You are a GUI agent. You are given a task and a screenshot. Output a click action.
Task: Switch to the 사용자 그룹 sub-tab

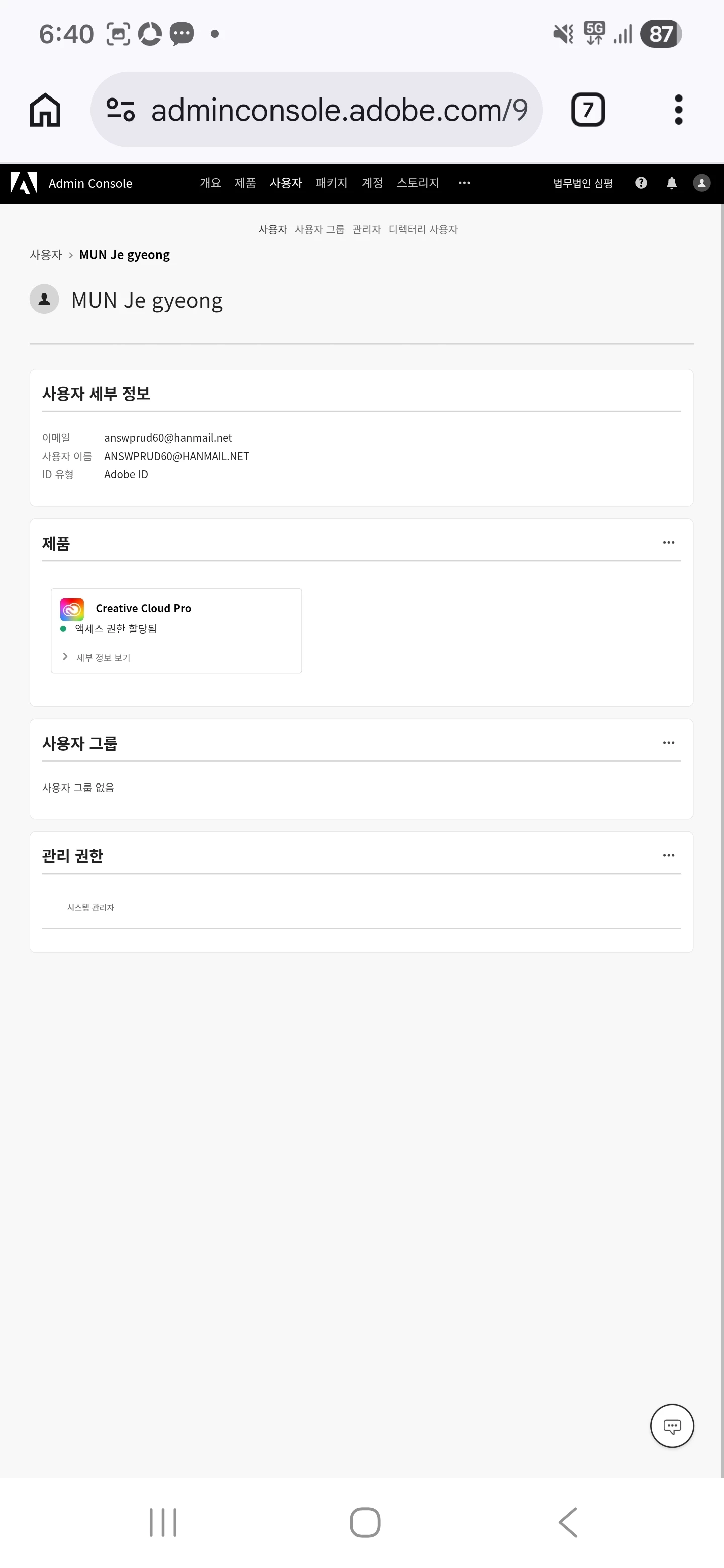click(x=320, y=230)
